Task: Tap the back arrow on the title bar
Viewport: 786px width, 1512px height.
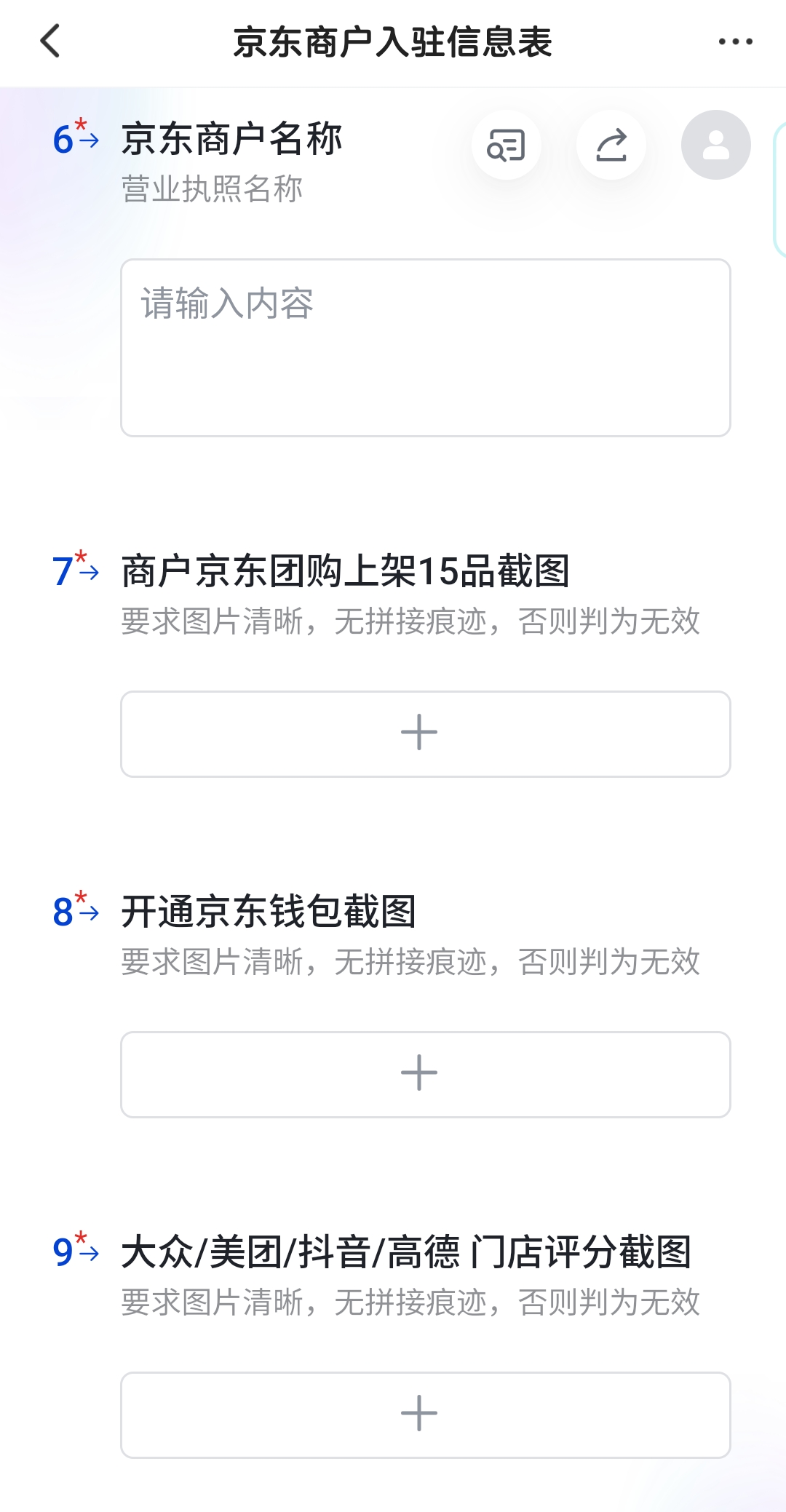Action: pyautogui.click(x=49, y=41)
